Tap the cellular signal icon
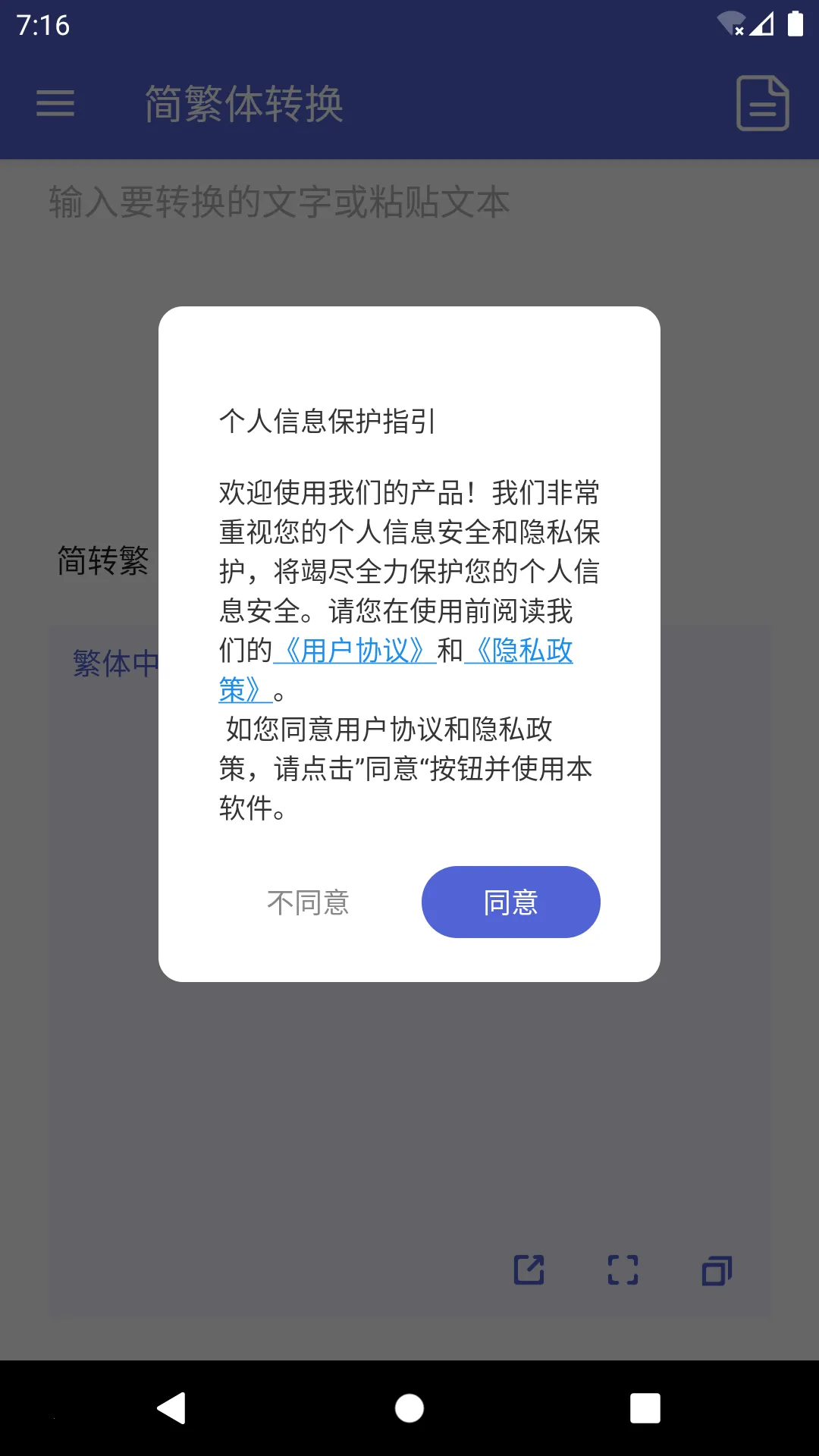 point(761,23)
